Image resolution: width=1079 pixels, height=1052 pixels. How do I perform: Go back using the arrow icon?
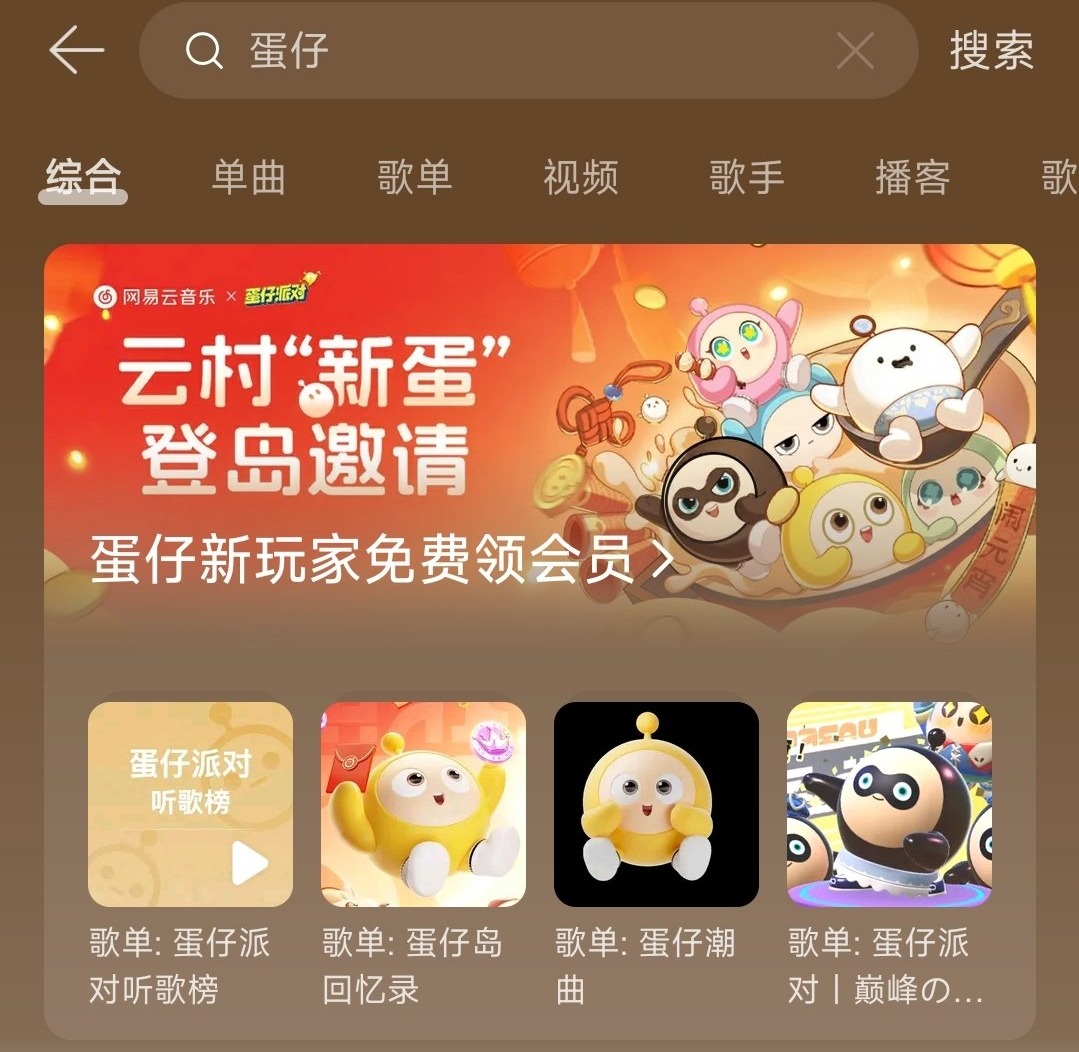(76, 50)
